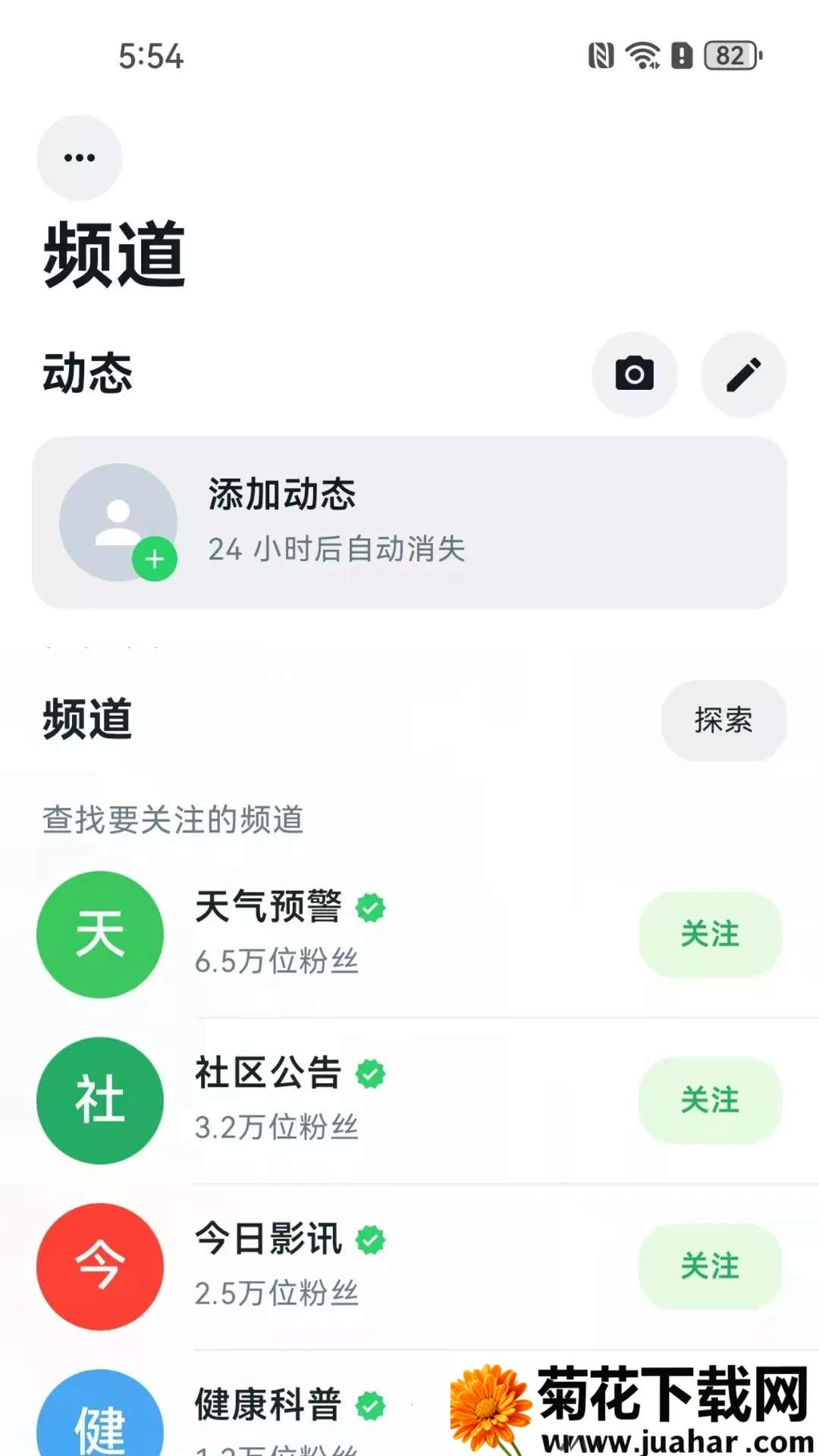Open the 添加动态 card
This screenshot has width=819, height=1456.
click(x=409, y=522)
